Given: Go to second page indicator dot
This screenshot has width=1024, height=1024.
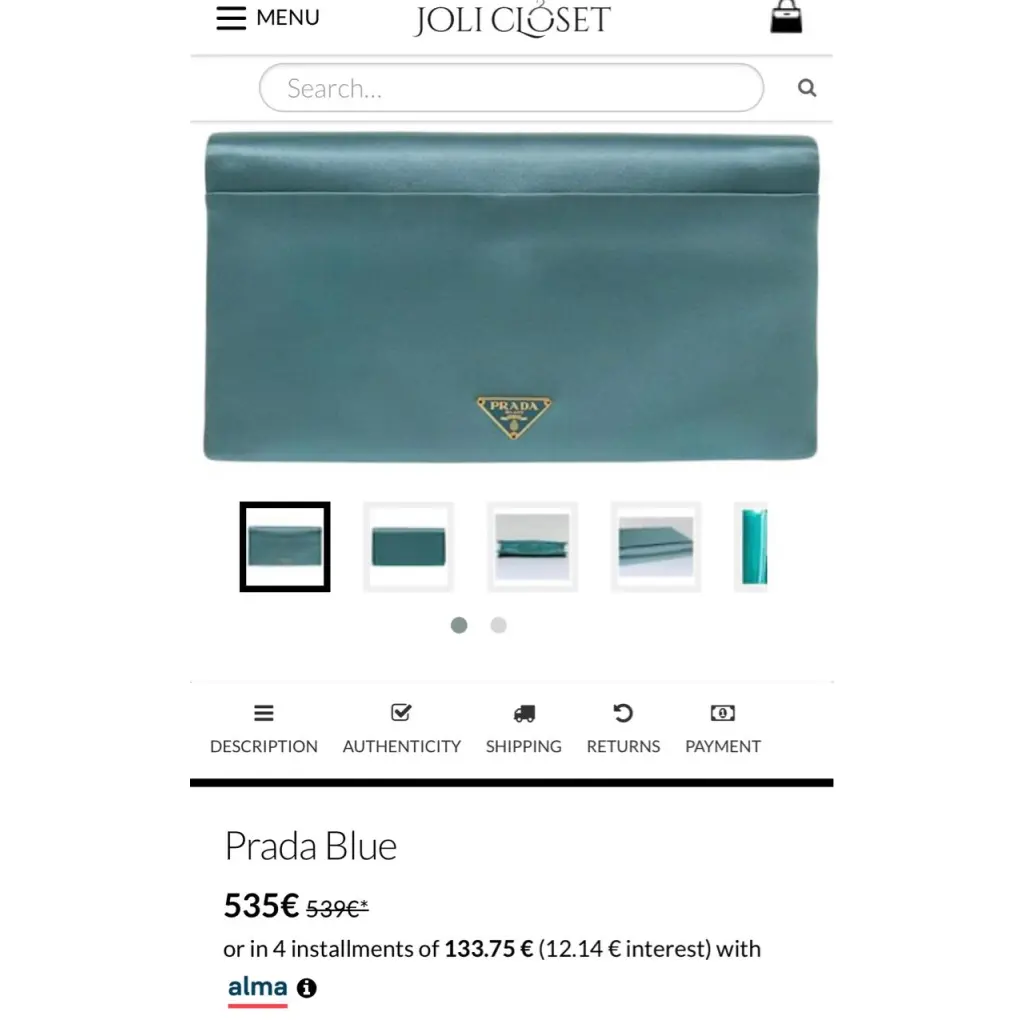Looking at the screenshot, I should point(498,626).
